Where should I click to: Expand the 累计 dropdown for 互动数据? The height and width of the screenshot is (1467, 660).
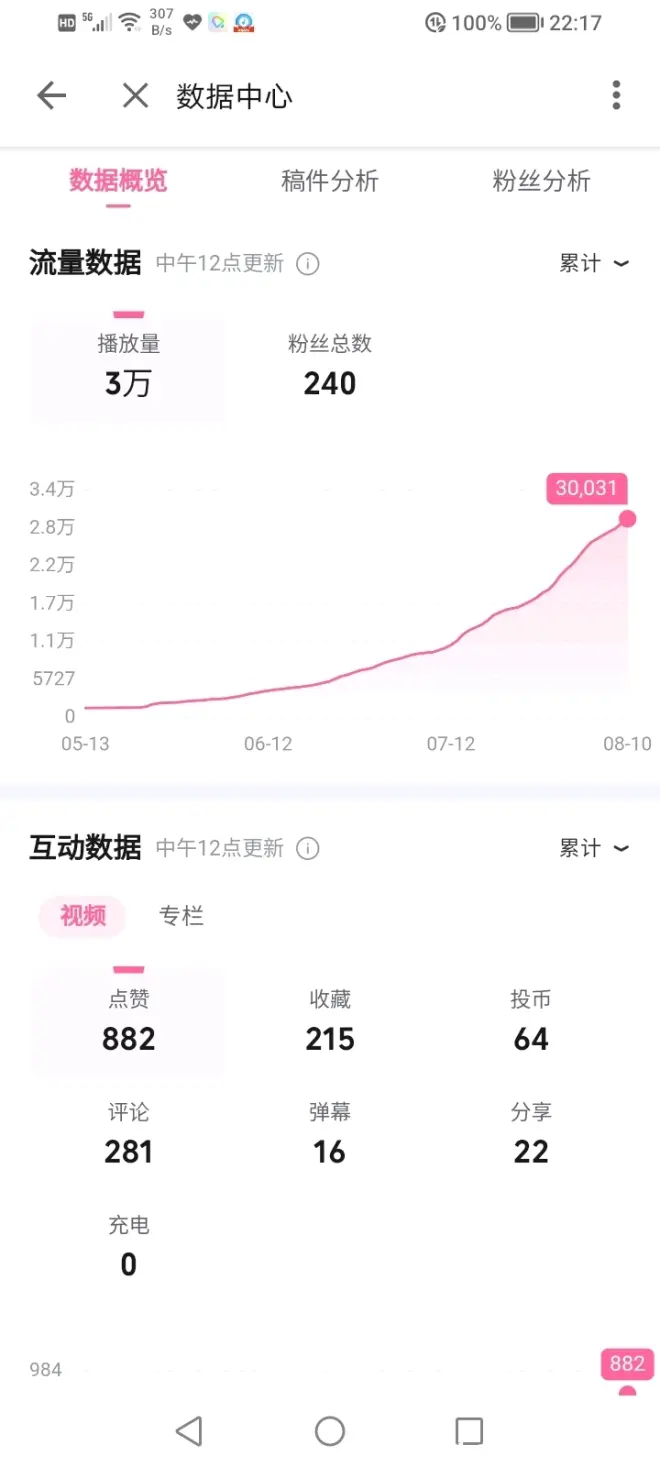point(594,849)
